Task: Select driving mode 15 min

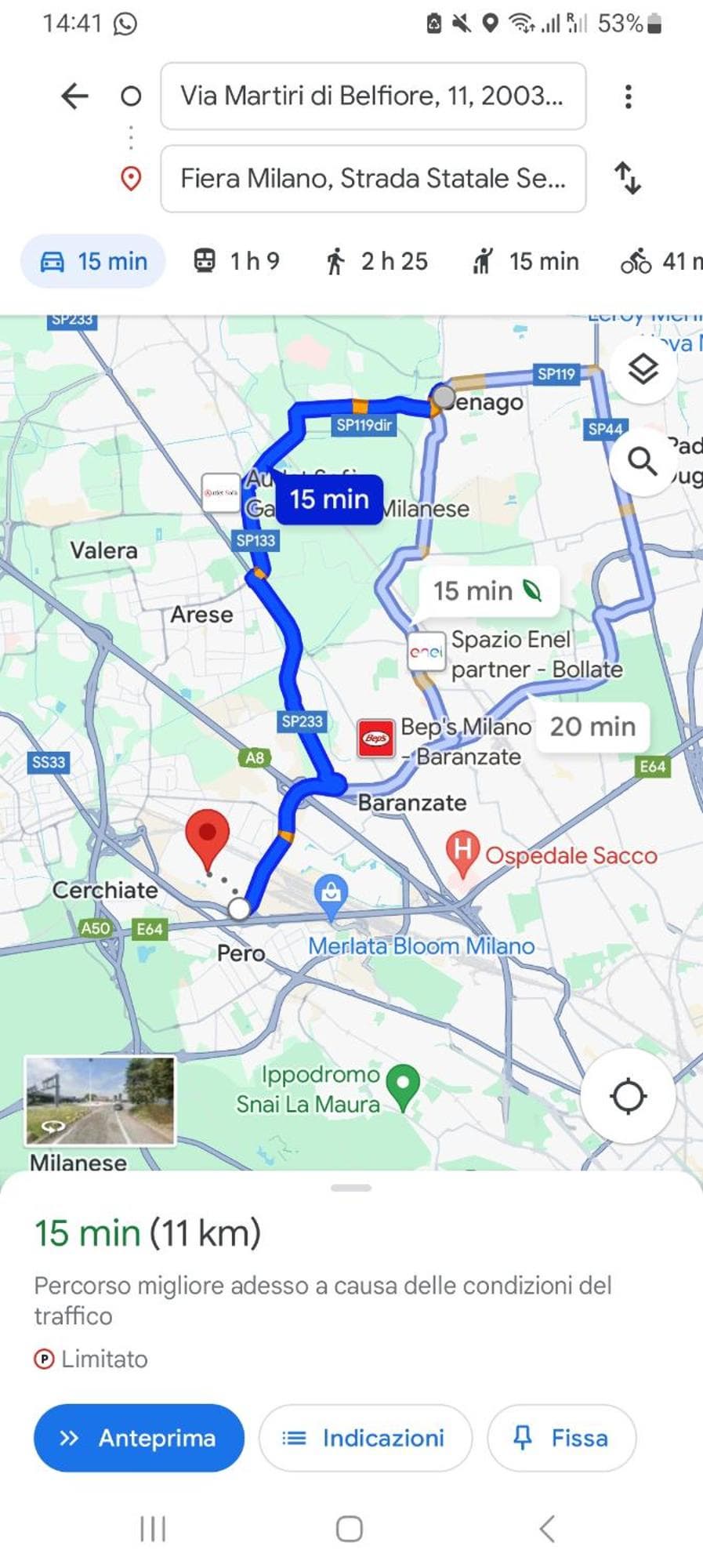Action: coord(93,261)
